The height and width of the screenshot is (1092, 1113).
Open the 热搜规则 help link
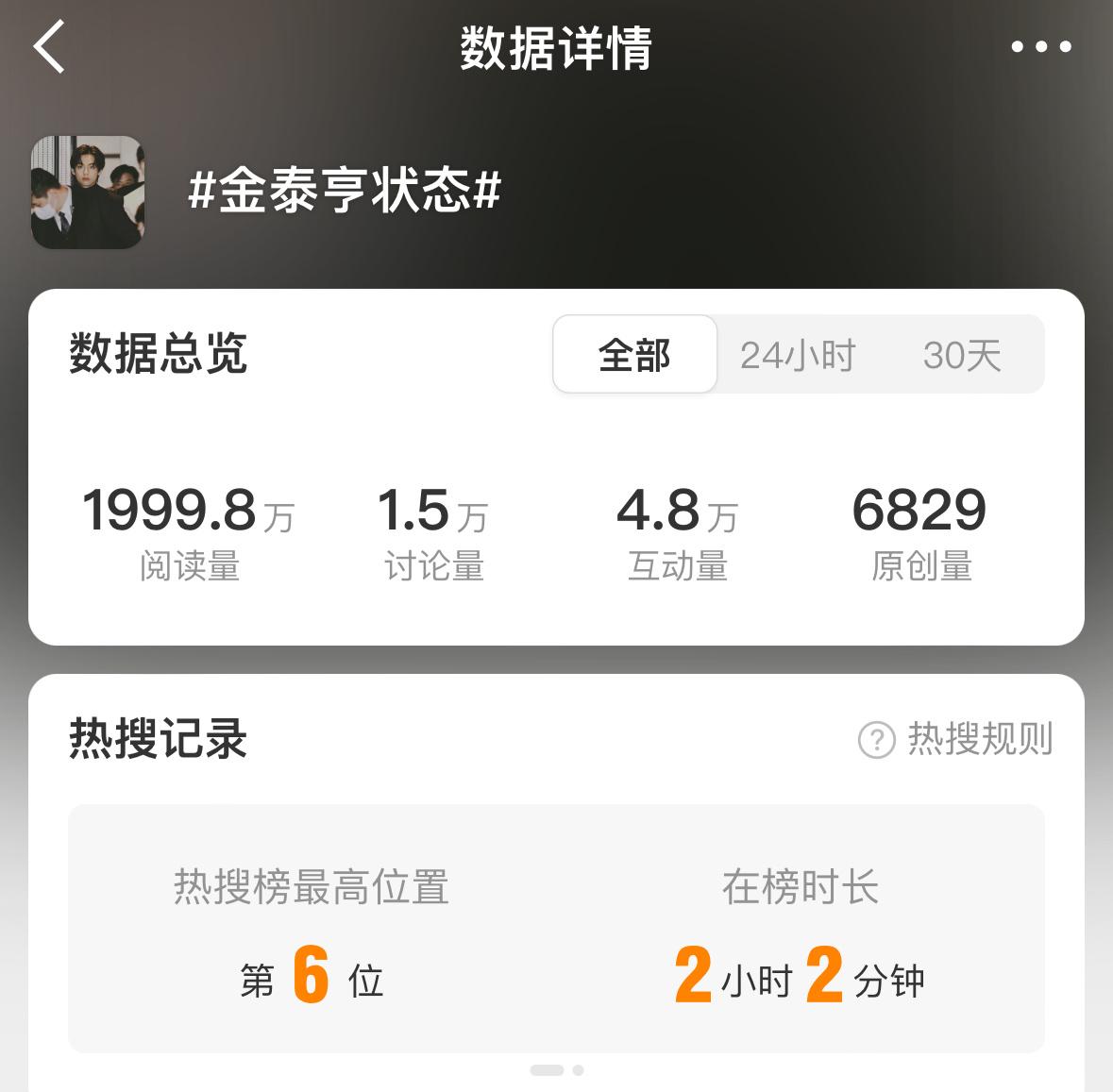[x=955, y=739]
